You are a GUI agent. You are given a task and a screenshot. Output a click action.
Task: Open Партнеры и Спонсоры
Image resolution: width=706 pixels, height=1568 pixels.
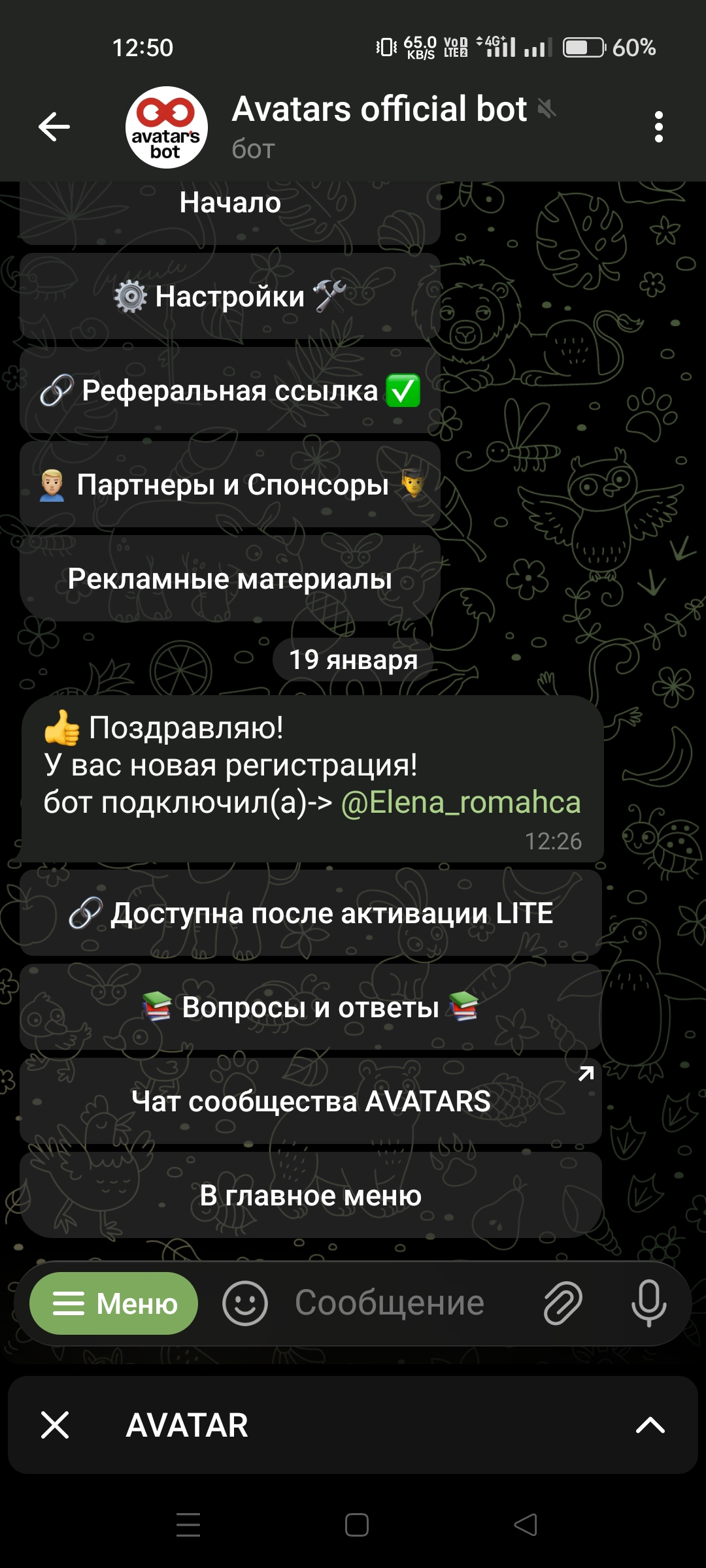pos(230,485)
